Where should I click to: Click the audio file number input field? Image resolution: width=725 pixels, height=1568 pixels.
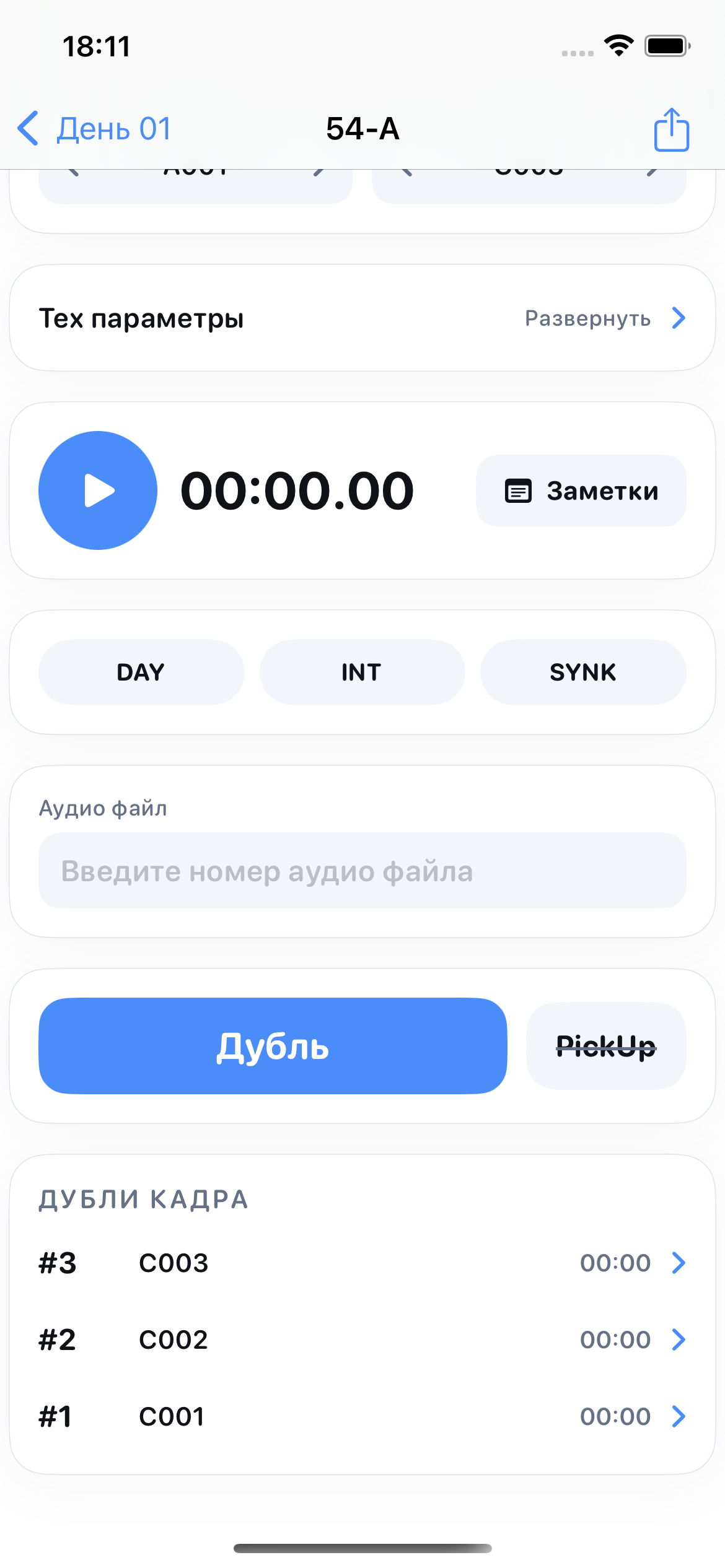click(x=362, y=871)
